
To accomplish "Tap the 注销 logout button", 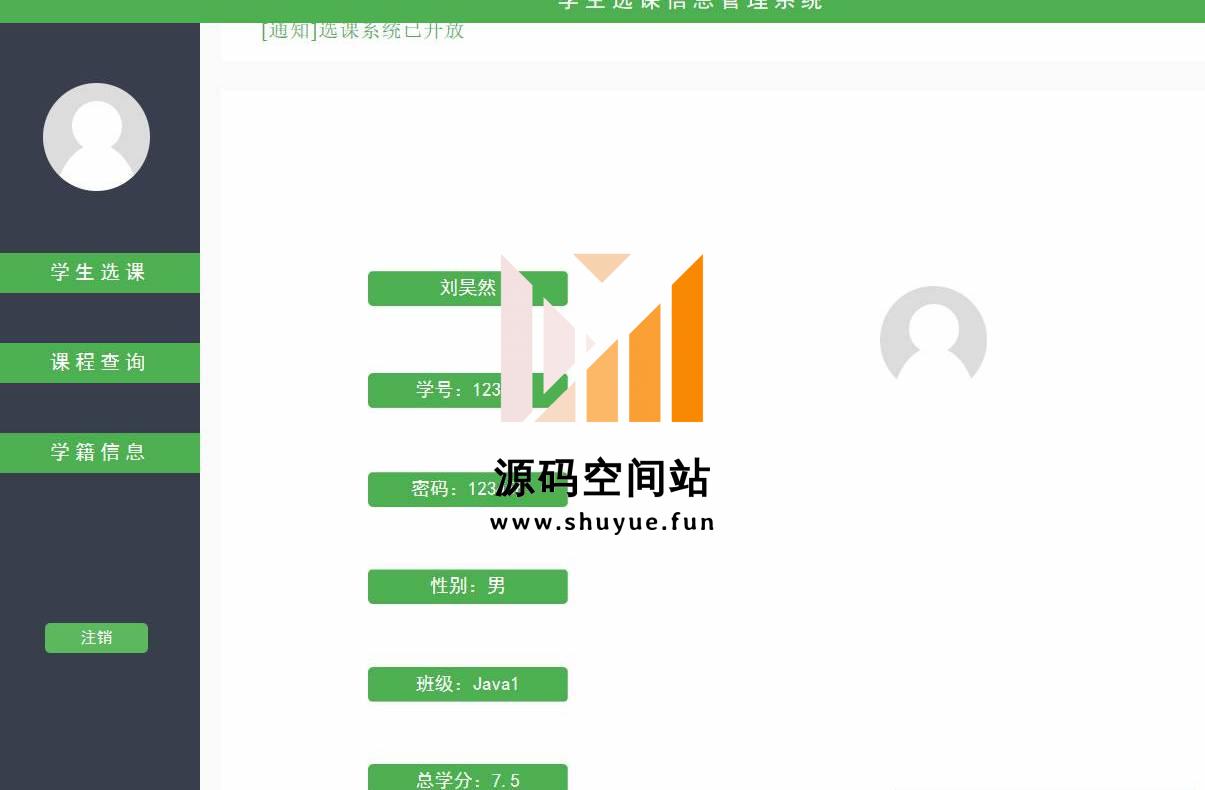I will [x=96, y=638].
